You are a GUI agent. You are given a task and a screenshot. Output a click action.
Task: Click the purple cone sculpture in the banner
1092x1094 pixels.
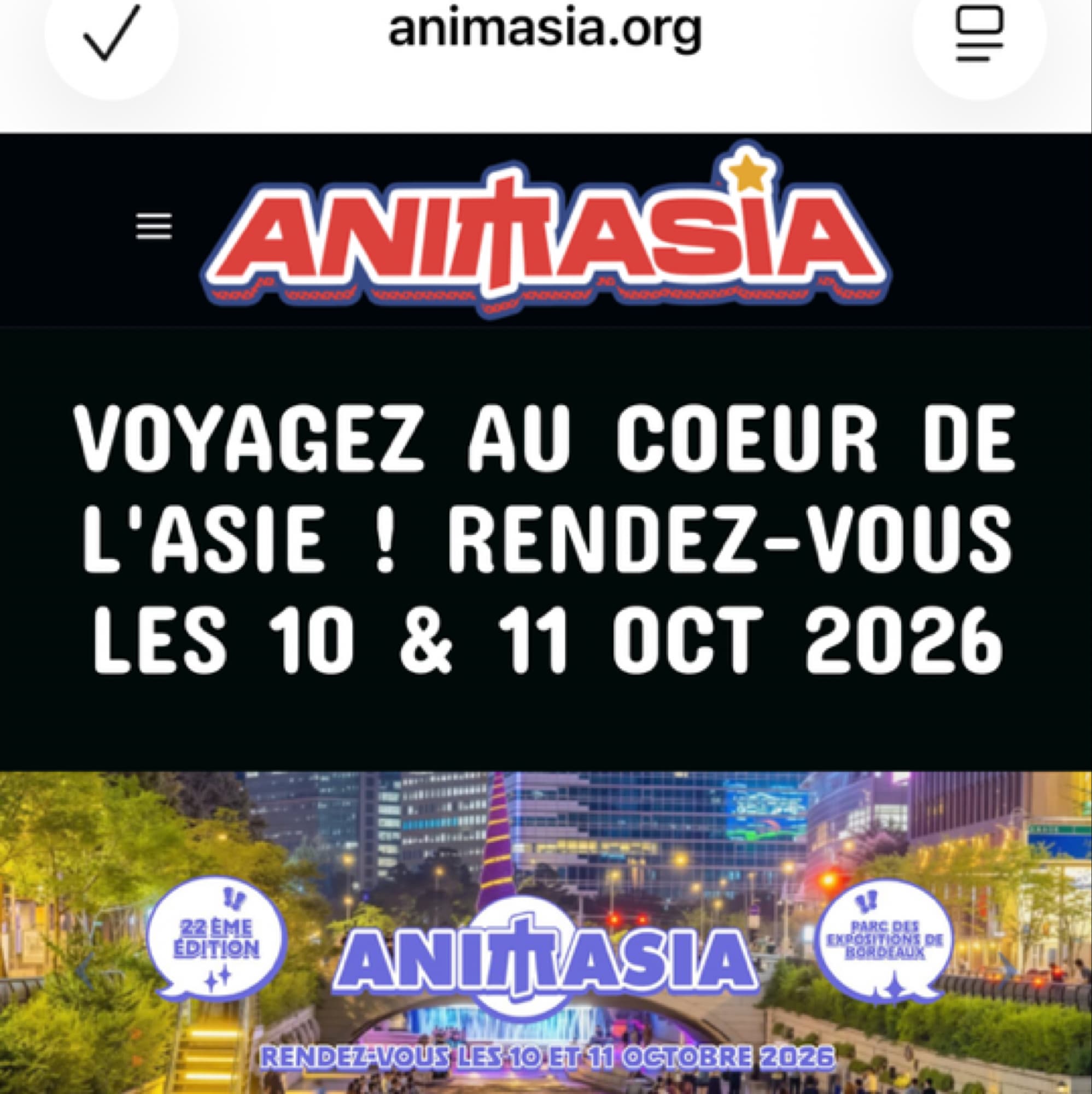pos(498,838)
